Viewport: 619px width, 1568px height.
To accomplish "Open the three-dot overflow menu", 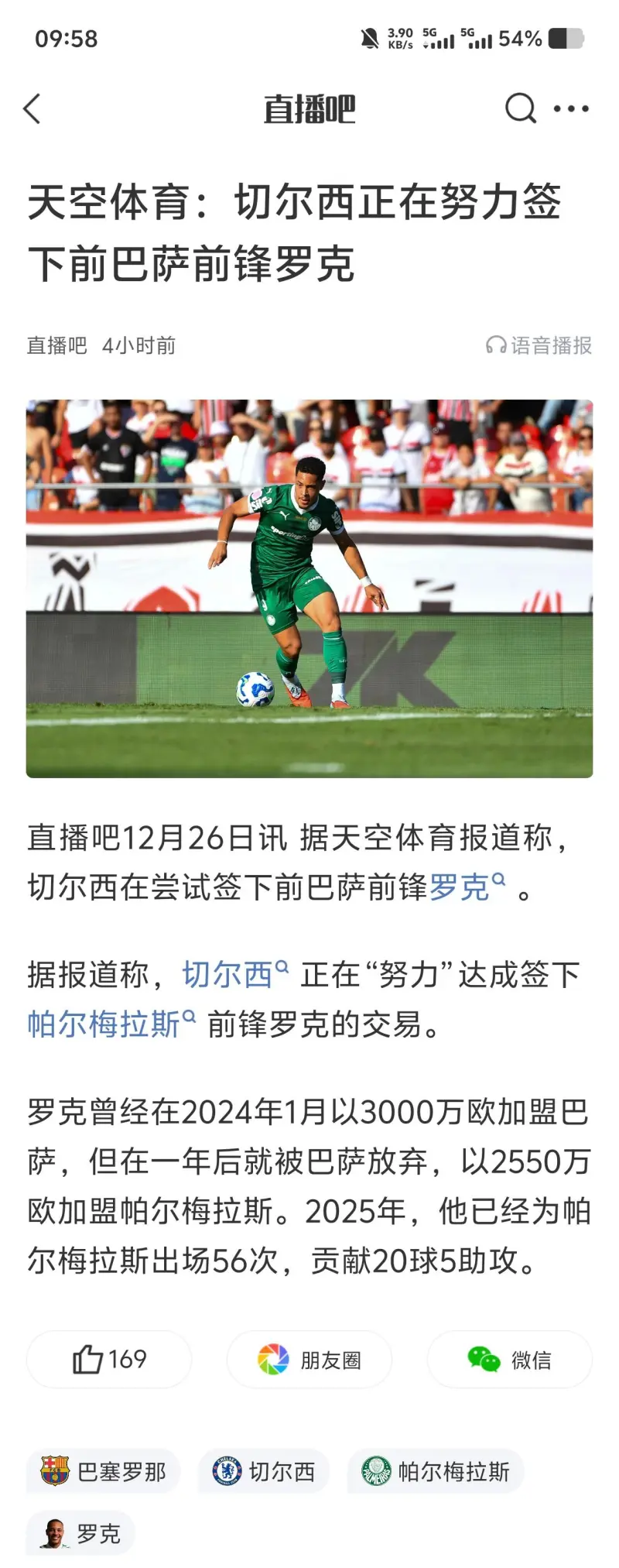I will click(x=571, y=108).
